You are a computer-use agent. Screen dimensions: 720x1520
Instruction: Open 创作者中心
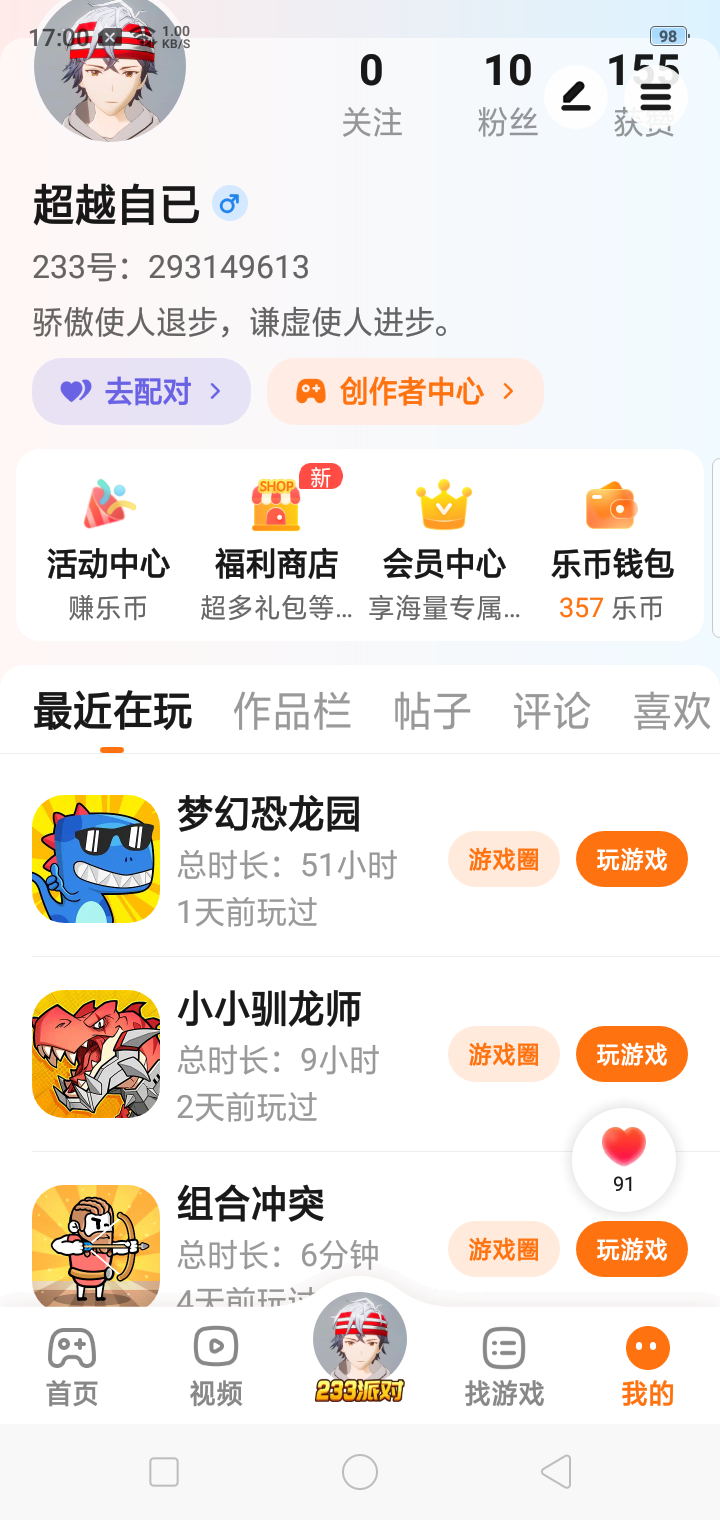coord(405,391)
